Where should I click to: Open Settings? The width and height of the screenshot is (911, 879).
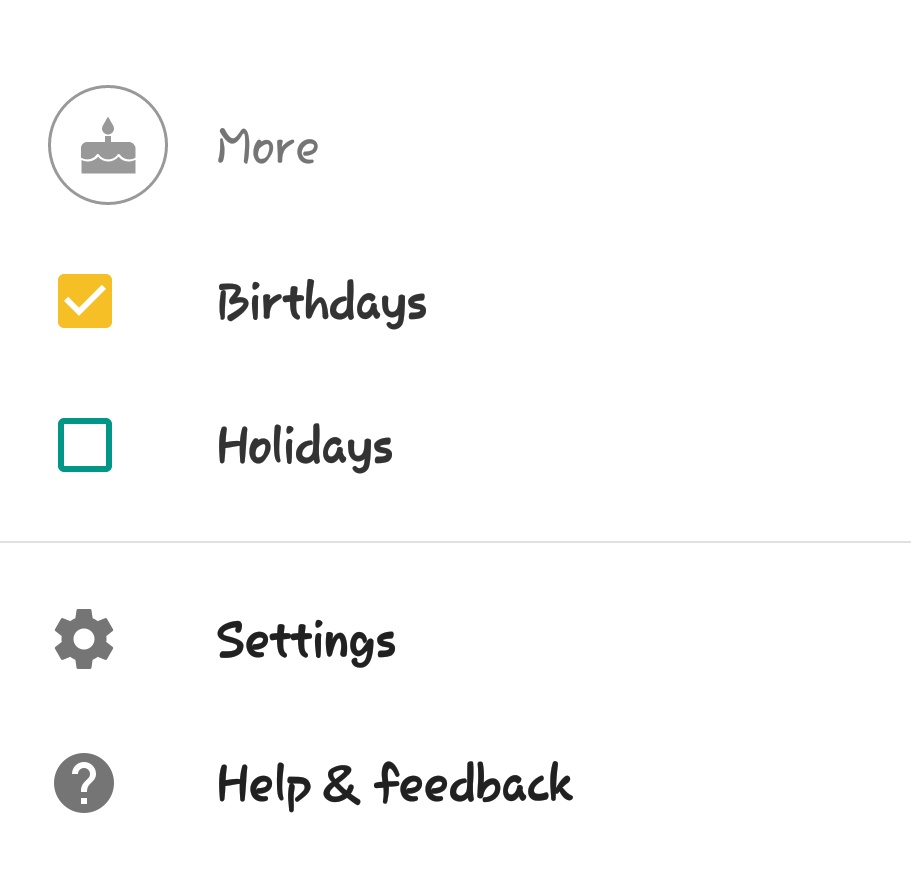pyautogui.click(x=305, y=640)
